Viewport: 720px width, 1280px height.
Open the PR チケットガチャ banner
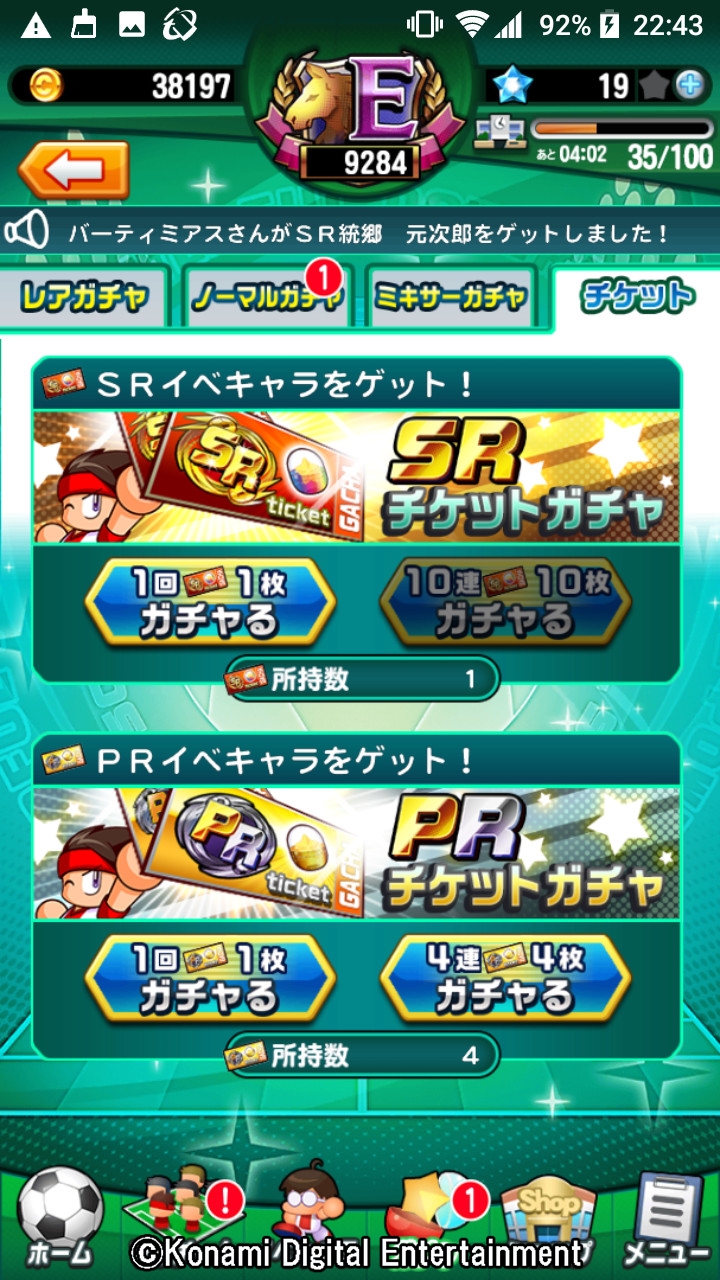coord(357,854)
